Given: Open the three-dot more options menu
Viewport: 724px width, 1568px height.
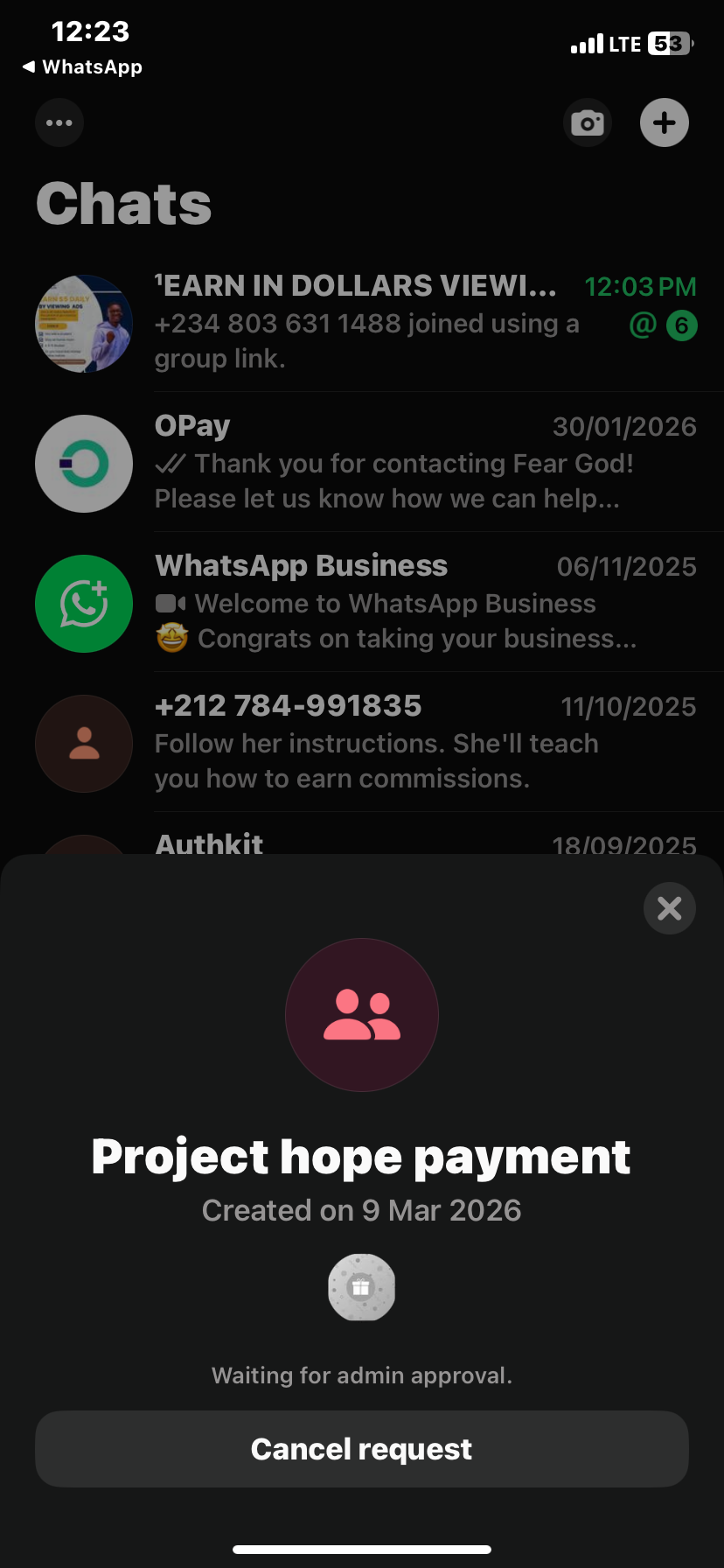Looking at the screenshot, I should [59, 122].
